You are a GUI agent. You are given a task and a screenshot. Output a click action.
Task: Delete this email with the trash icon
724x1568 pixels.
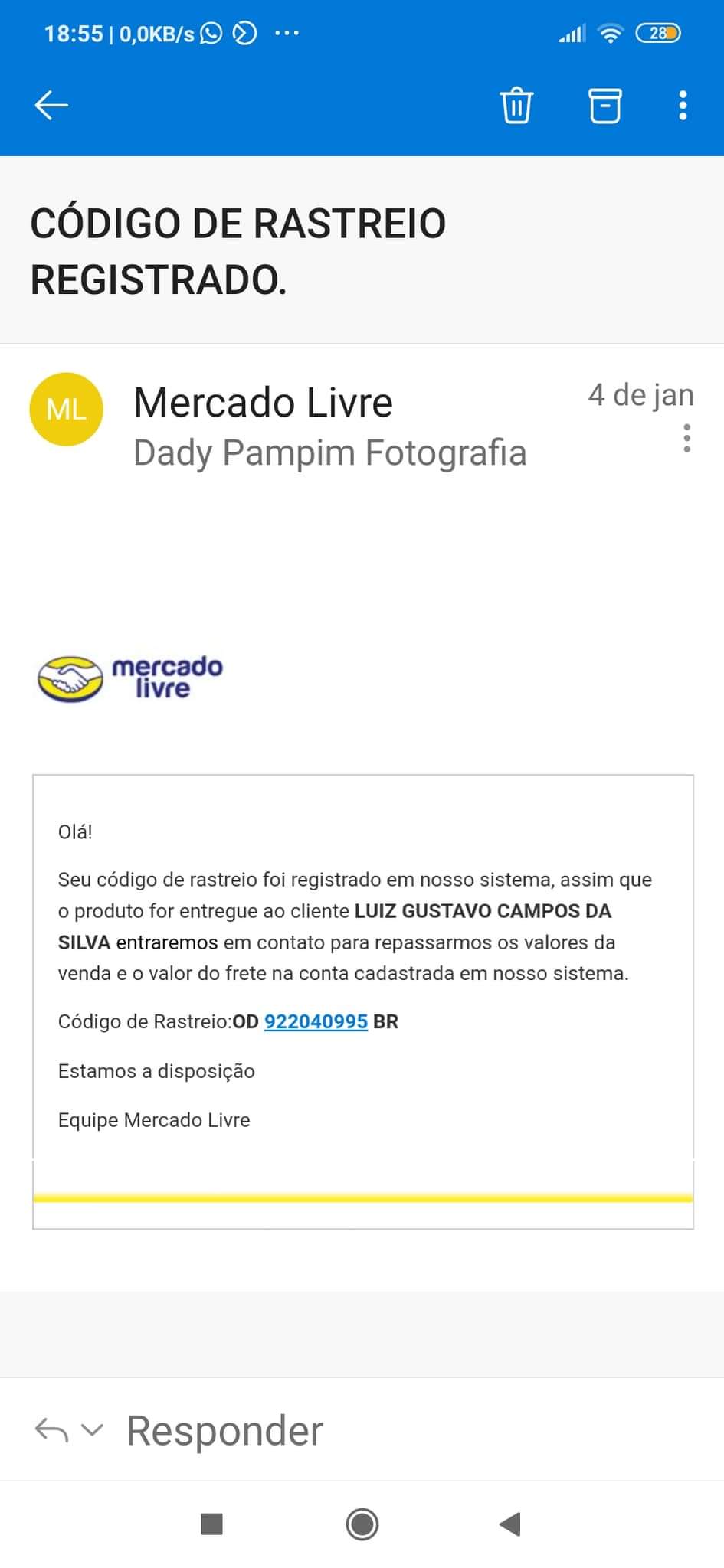point(516,106)
